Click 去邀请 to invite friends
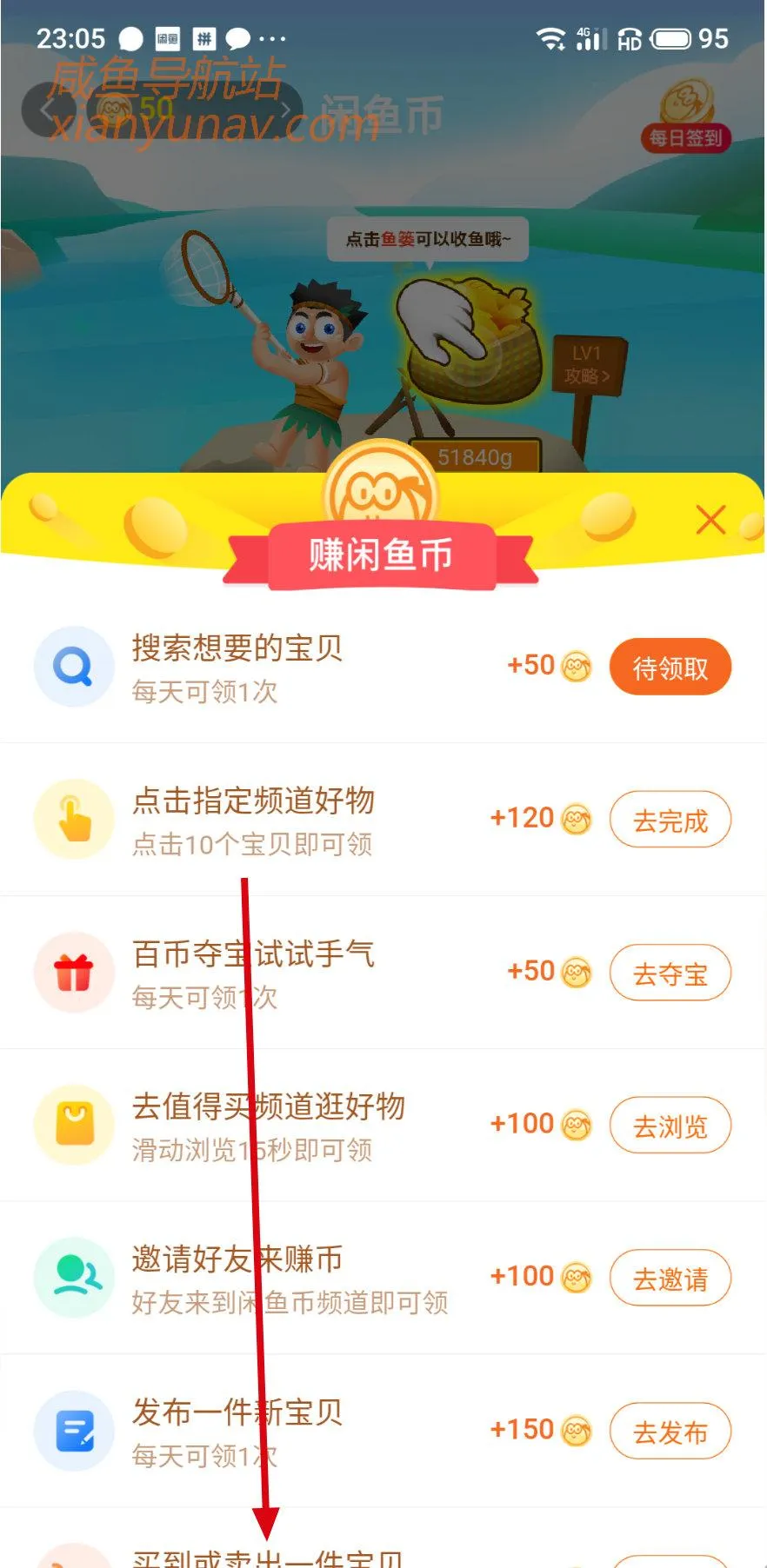The width and height of the screenshot is (767, 1568). click(670, 1278)
